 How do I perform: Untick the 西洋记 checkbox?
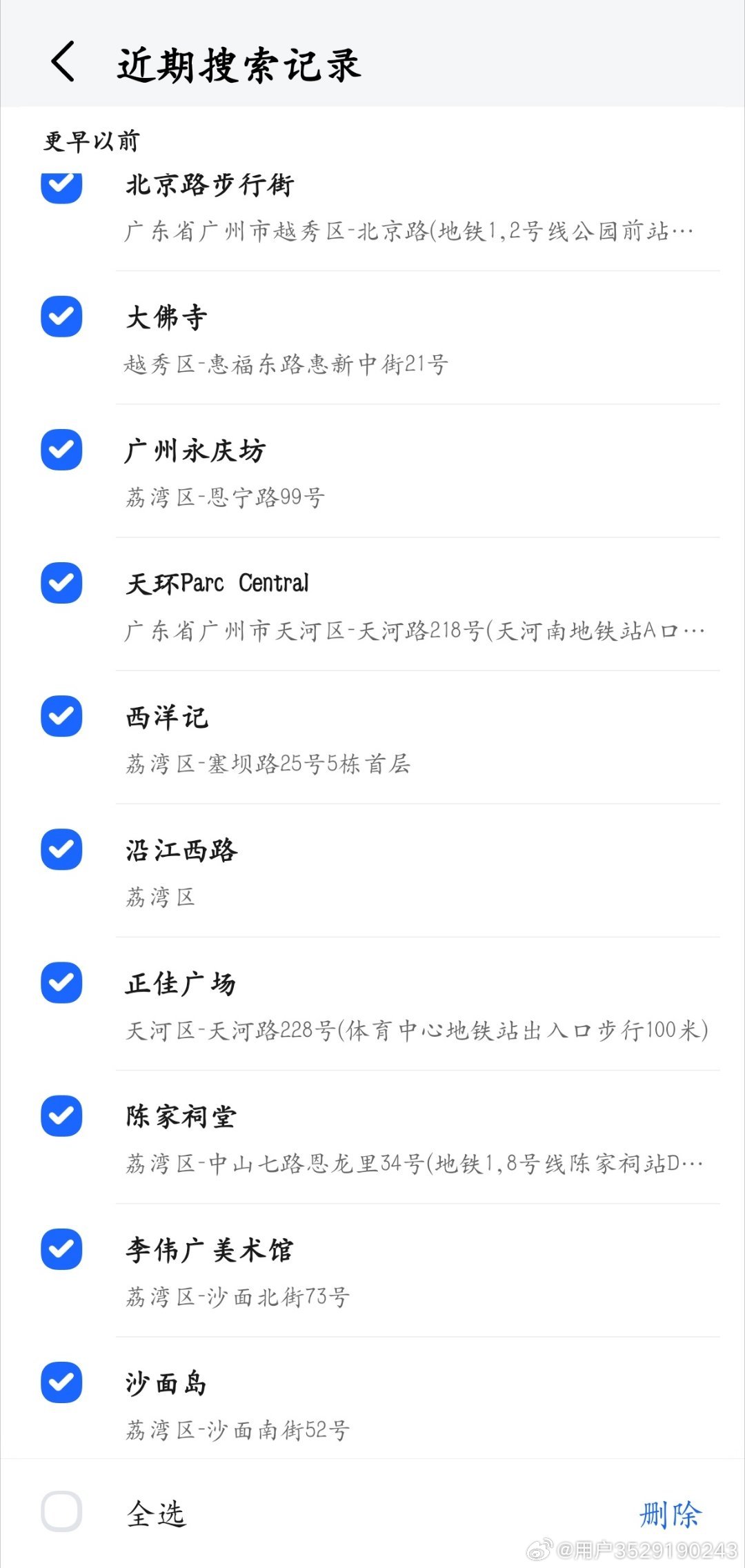(61, 716)
